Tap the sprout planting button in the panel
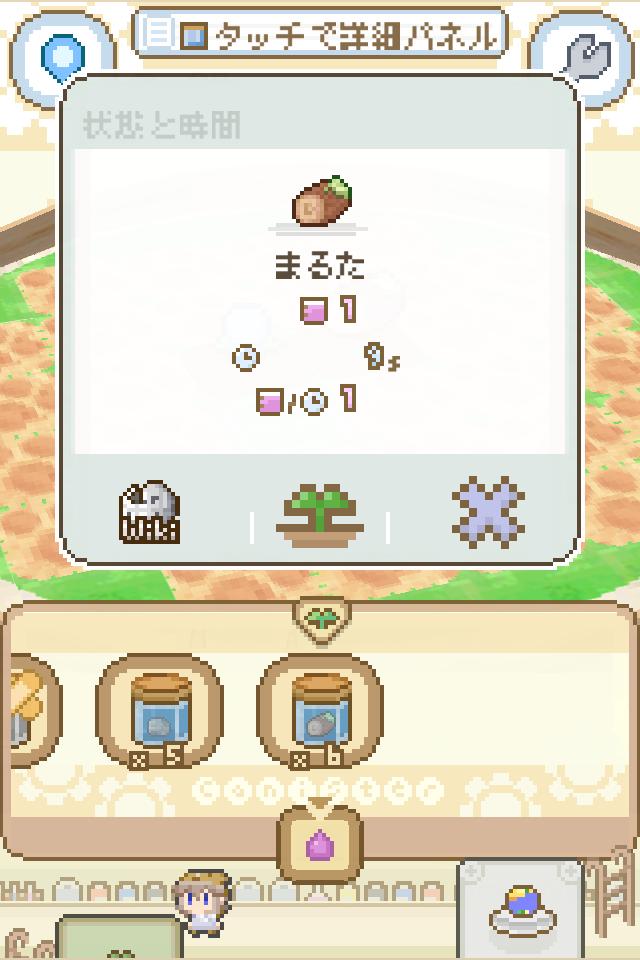This screenshot has height=960, width=640. (x=319, y=514)
